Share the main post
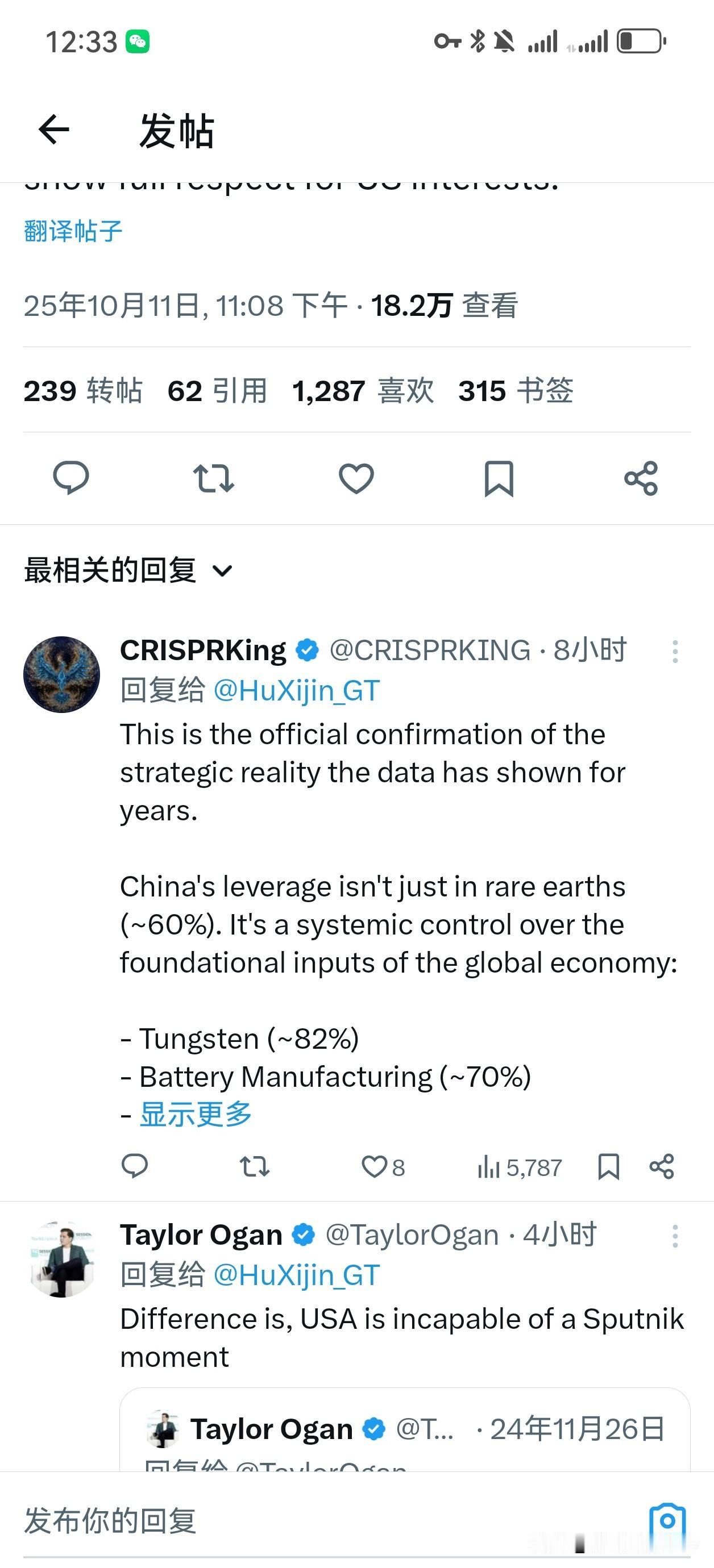Viewport: 714px width, 1568px height. [641, 478]
